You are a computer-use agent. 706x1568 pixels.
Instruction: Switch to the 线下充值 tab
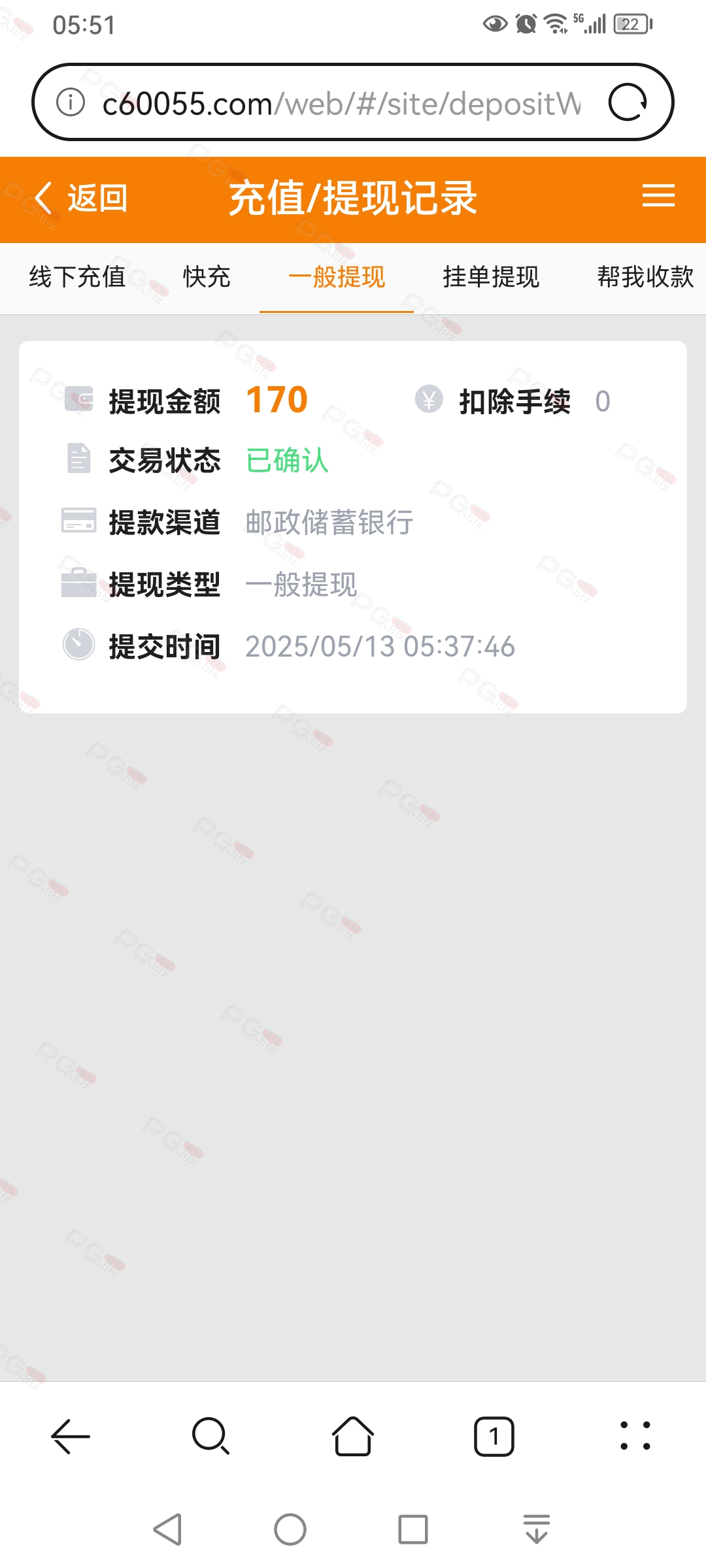77,277
